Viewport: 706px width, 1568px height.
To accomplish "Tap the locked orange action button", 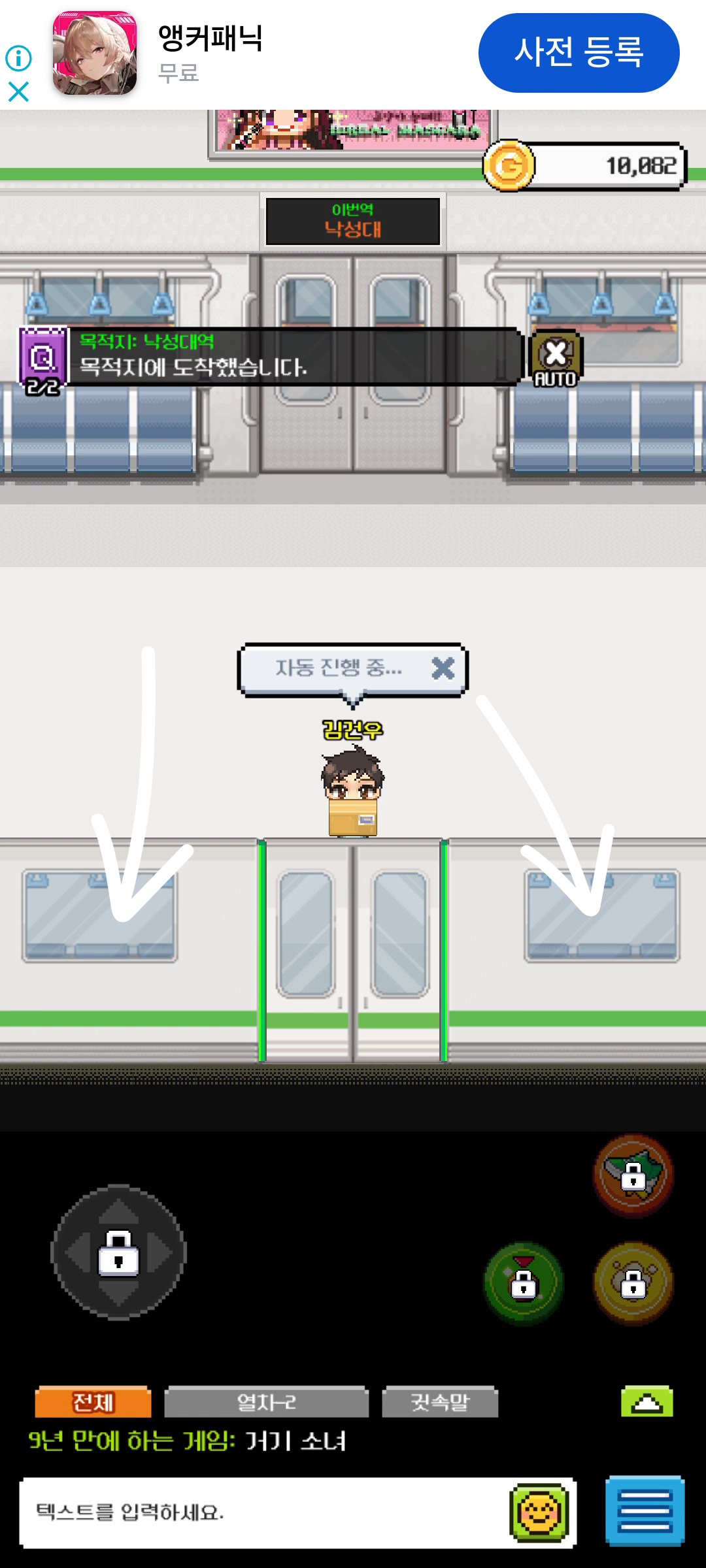I will tap(633, 1175).
